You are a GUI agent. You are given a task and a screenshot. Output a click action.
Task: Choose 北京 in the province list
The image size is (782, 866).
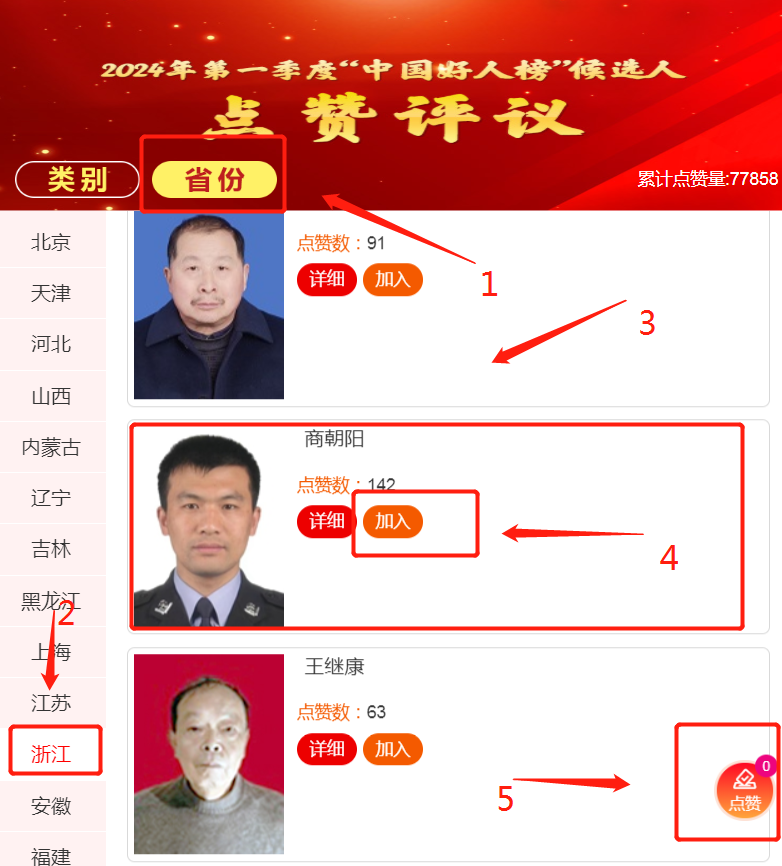(51, 242)
